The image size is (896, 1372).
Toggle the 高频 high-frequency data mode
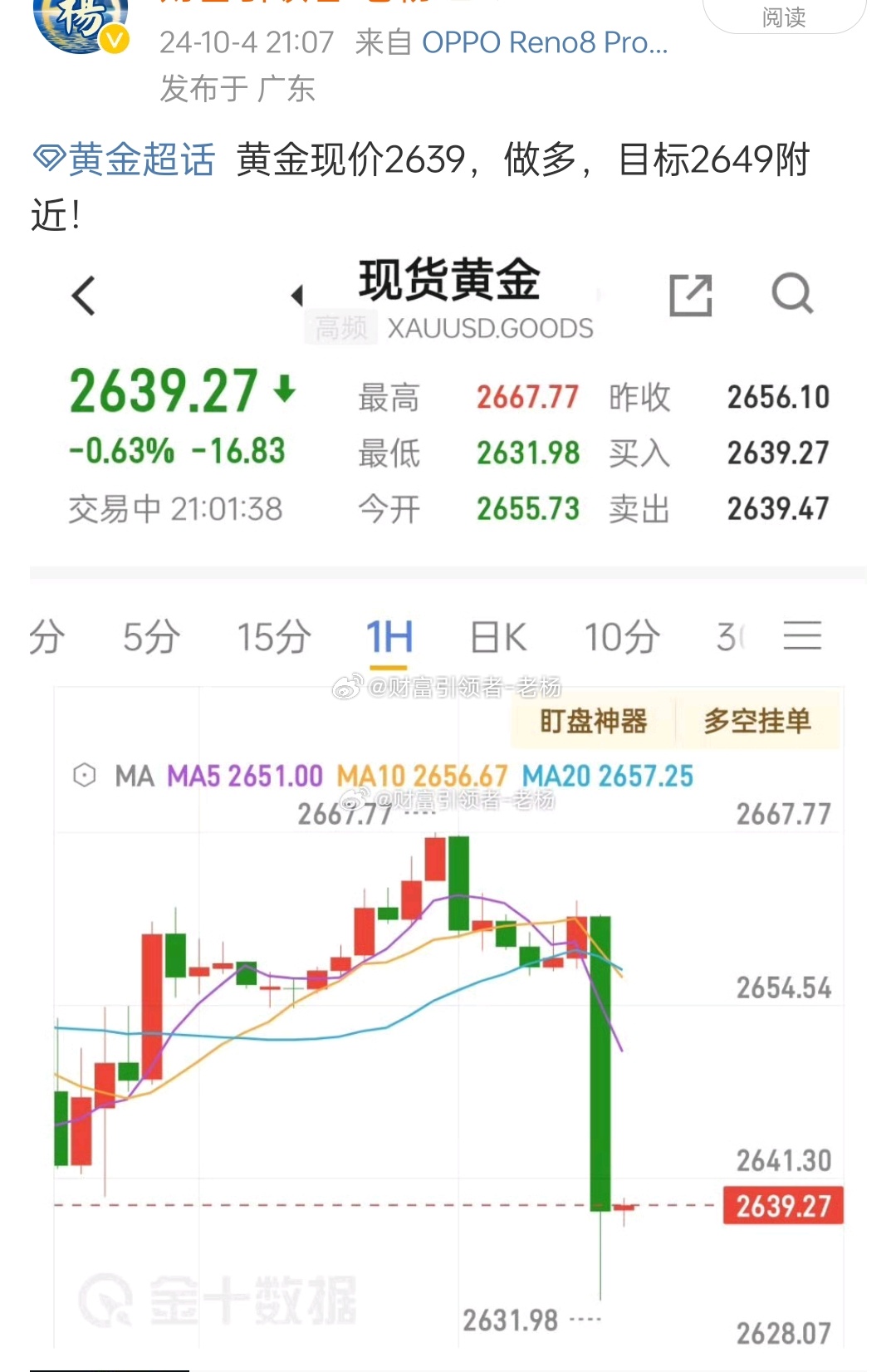(x=339, y=327)
